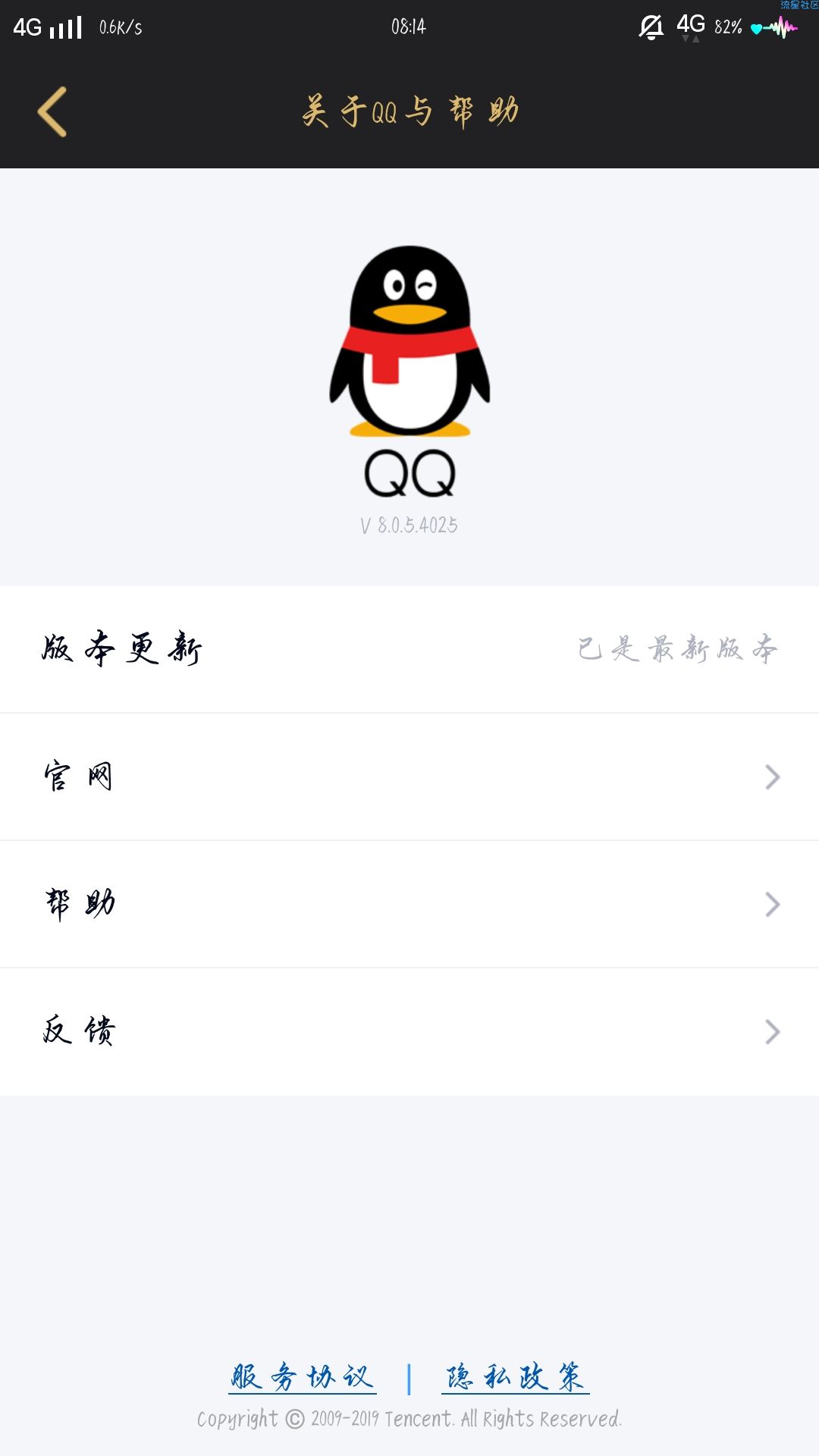
Task: Go back from the 关于QQ与帮助 page
Action: coord(52,111)
